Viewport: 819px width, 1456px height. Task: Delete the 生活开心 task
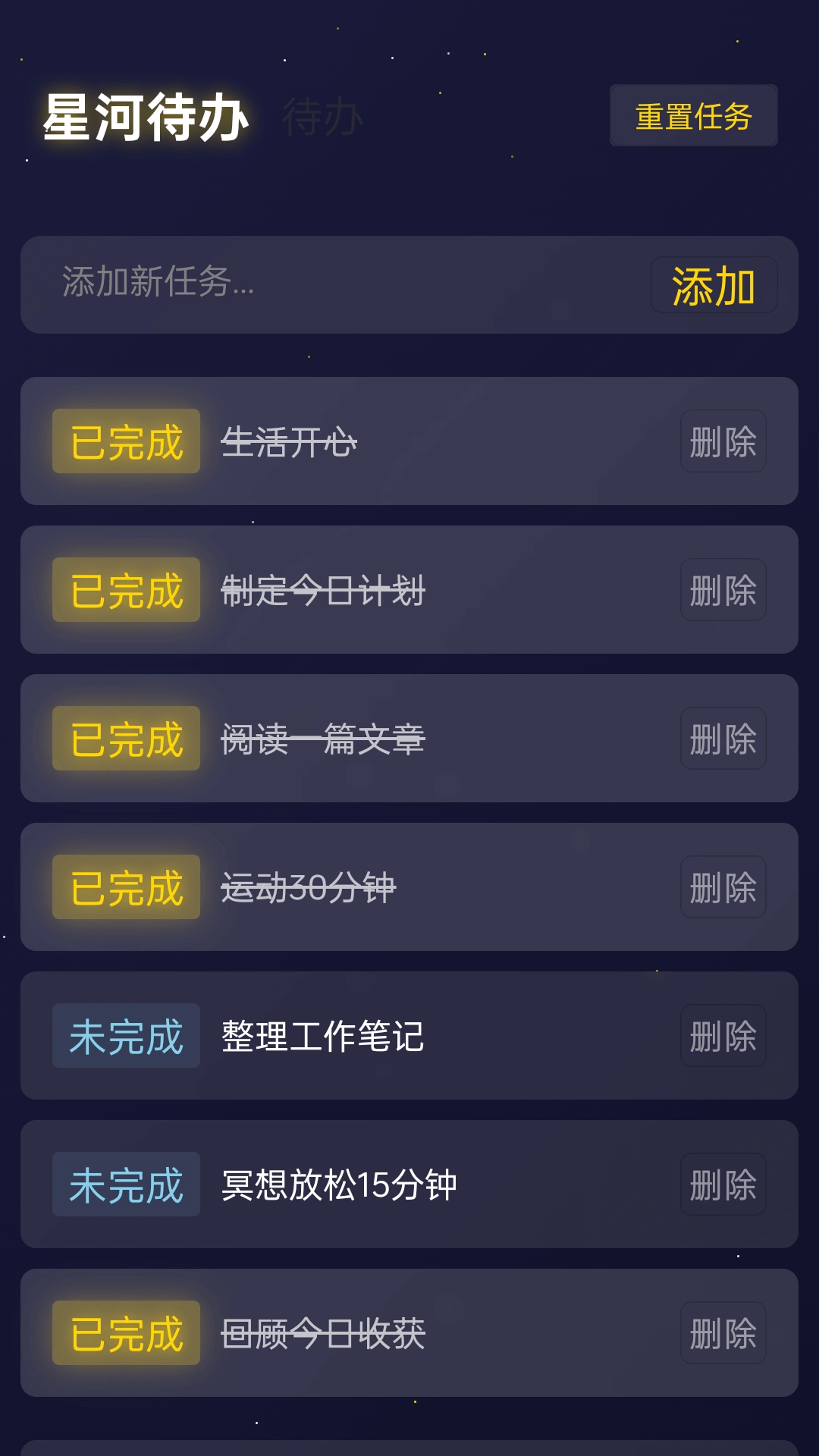coord(723,441)
